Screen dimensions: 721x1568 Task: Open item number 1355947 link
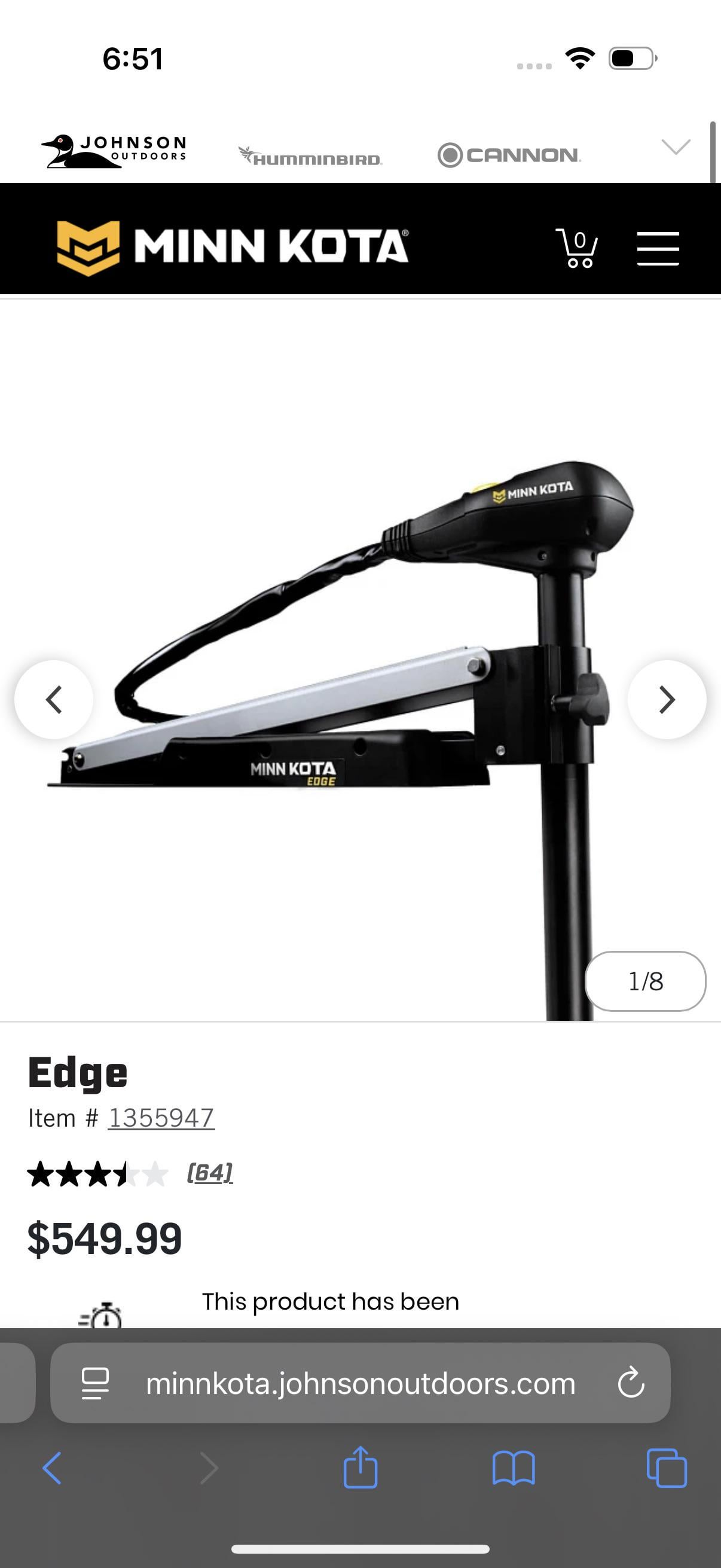tap(161, 1118)
